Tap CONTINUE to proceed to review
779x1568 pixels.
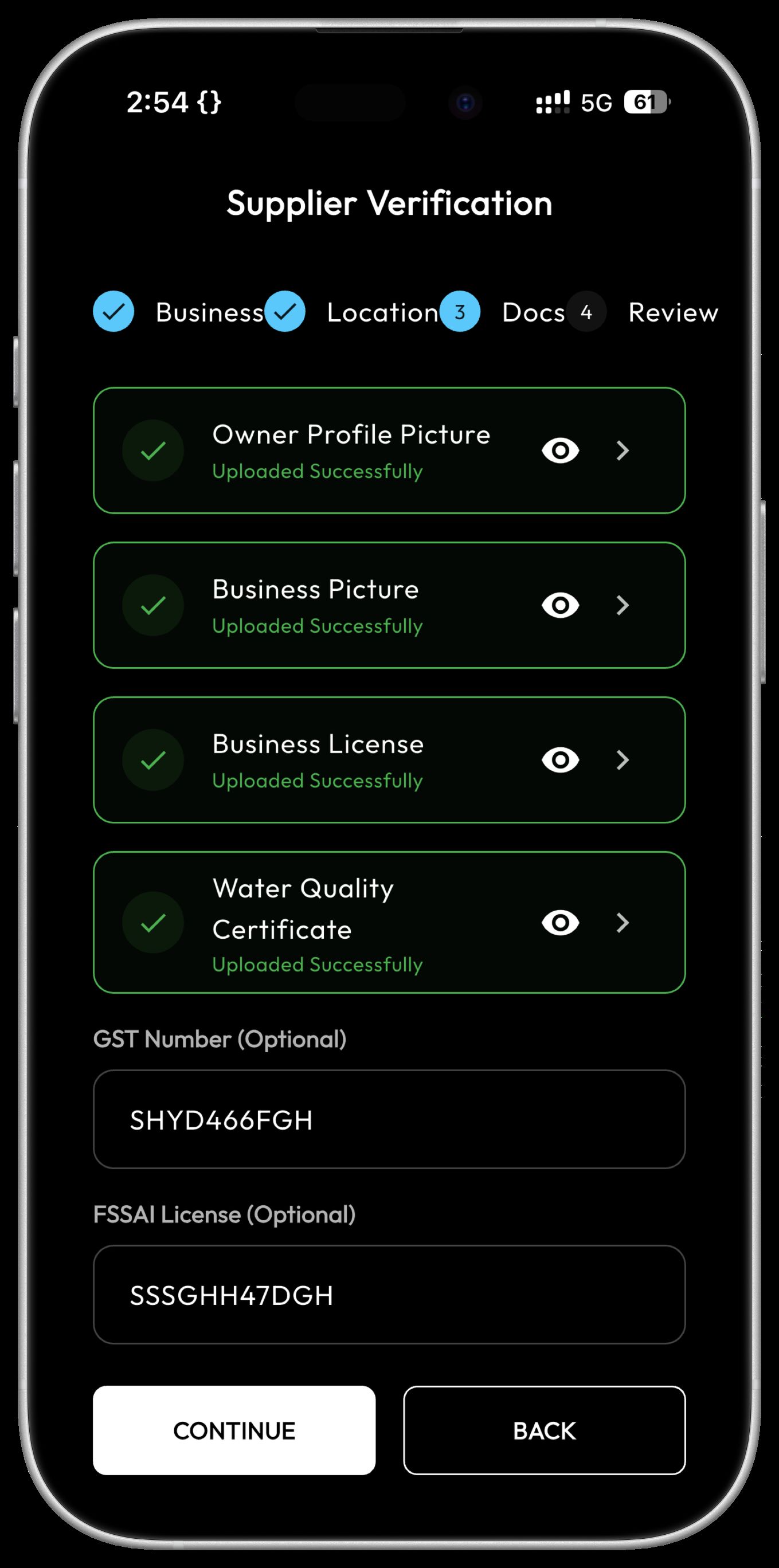point(234,1430)
